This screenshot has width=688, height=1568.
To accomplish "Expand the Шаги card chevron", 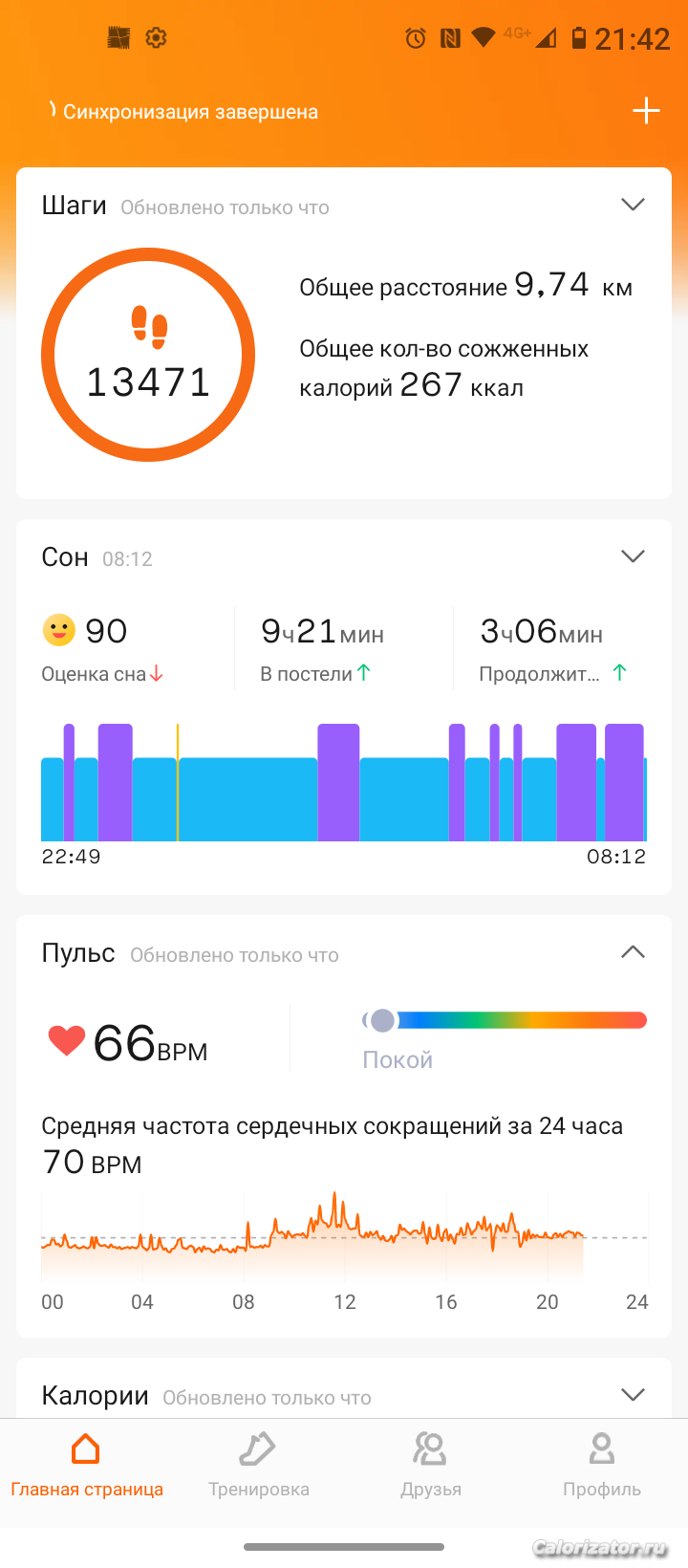I will coord(633,205).
